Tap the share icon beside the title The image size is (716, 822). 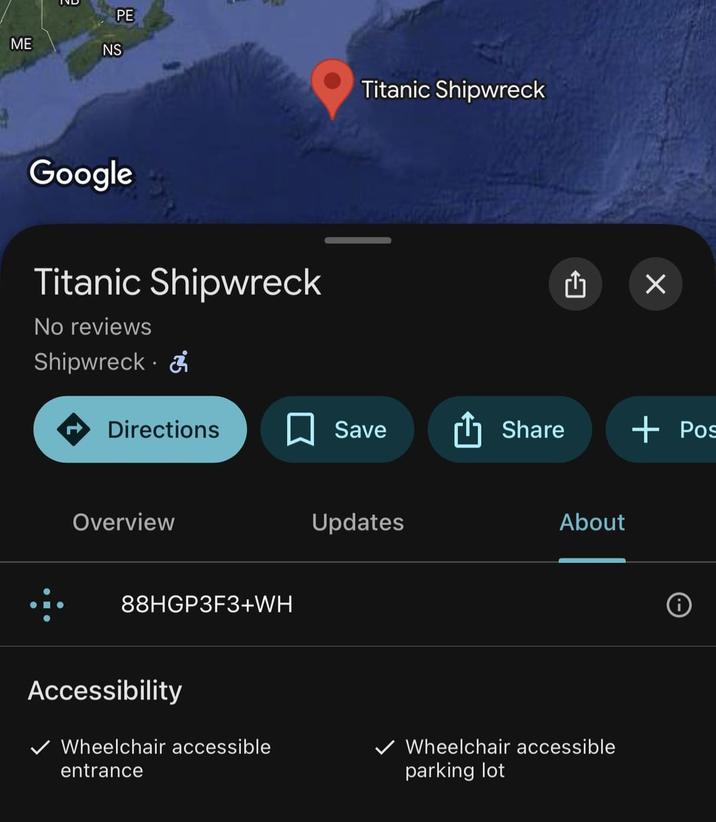[575, 285]
